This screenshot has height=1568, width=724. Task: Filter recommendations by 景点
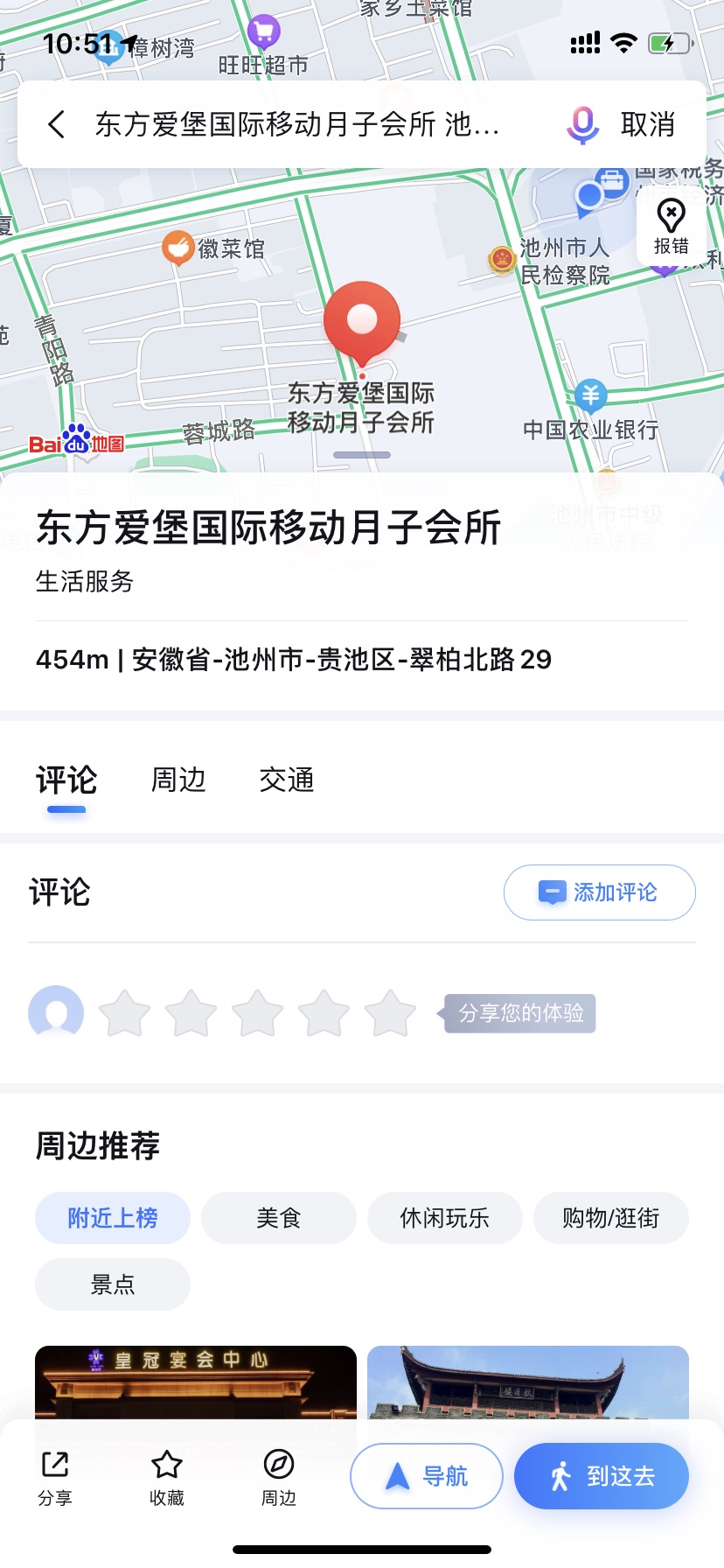pyautogui.click(x=113, y=1284)
